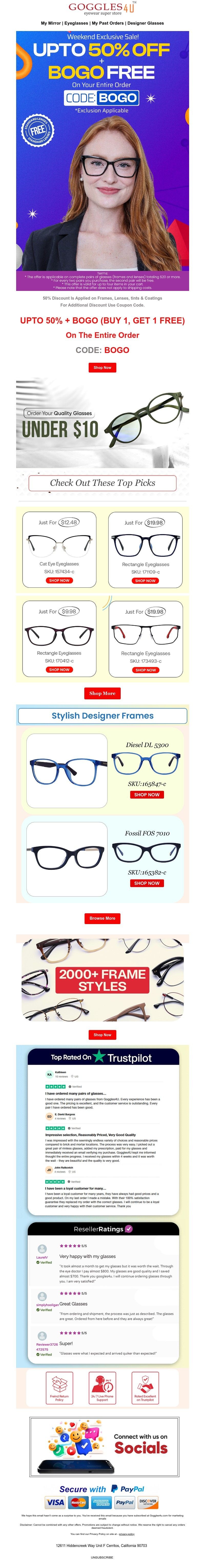Shop Rectangle Eyeglasses SKU 170412-c
Viewport: 205px width, 1568px height.
click(x=59, y=670)
